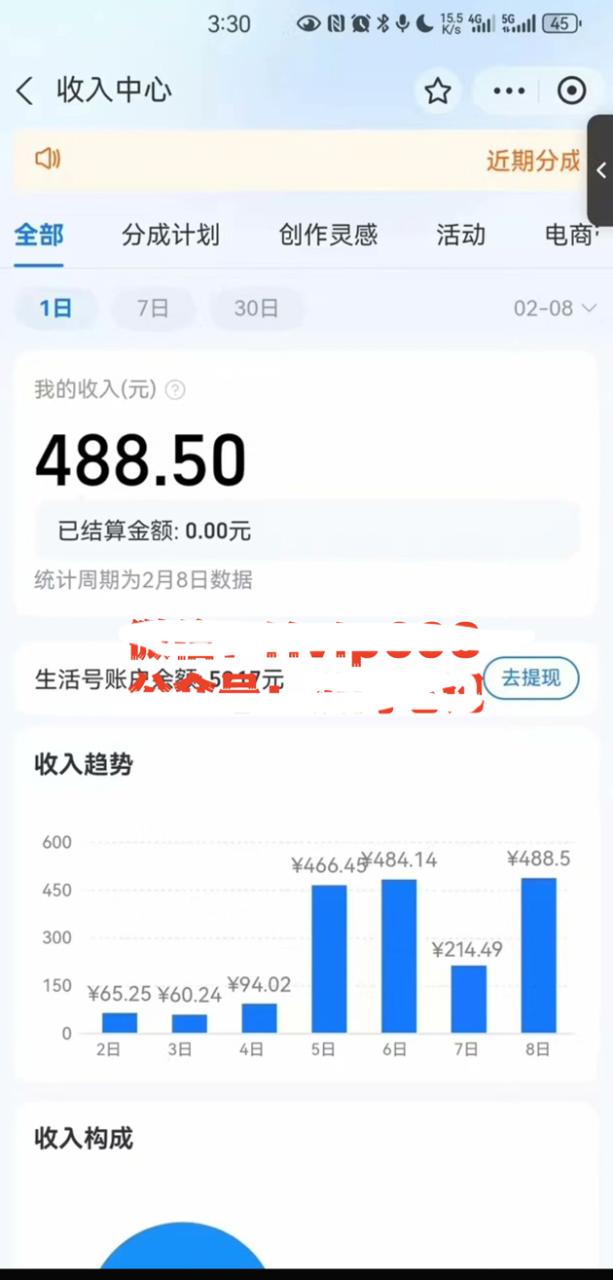This screenshot has width=613, height=1280.
Task: Switch to the 分成计划 tab
Action: [170, 236]
